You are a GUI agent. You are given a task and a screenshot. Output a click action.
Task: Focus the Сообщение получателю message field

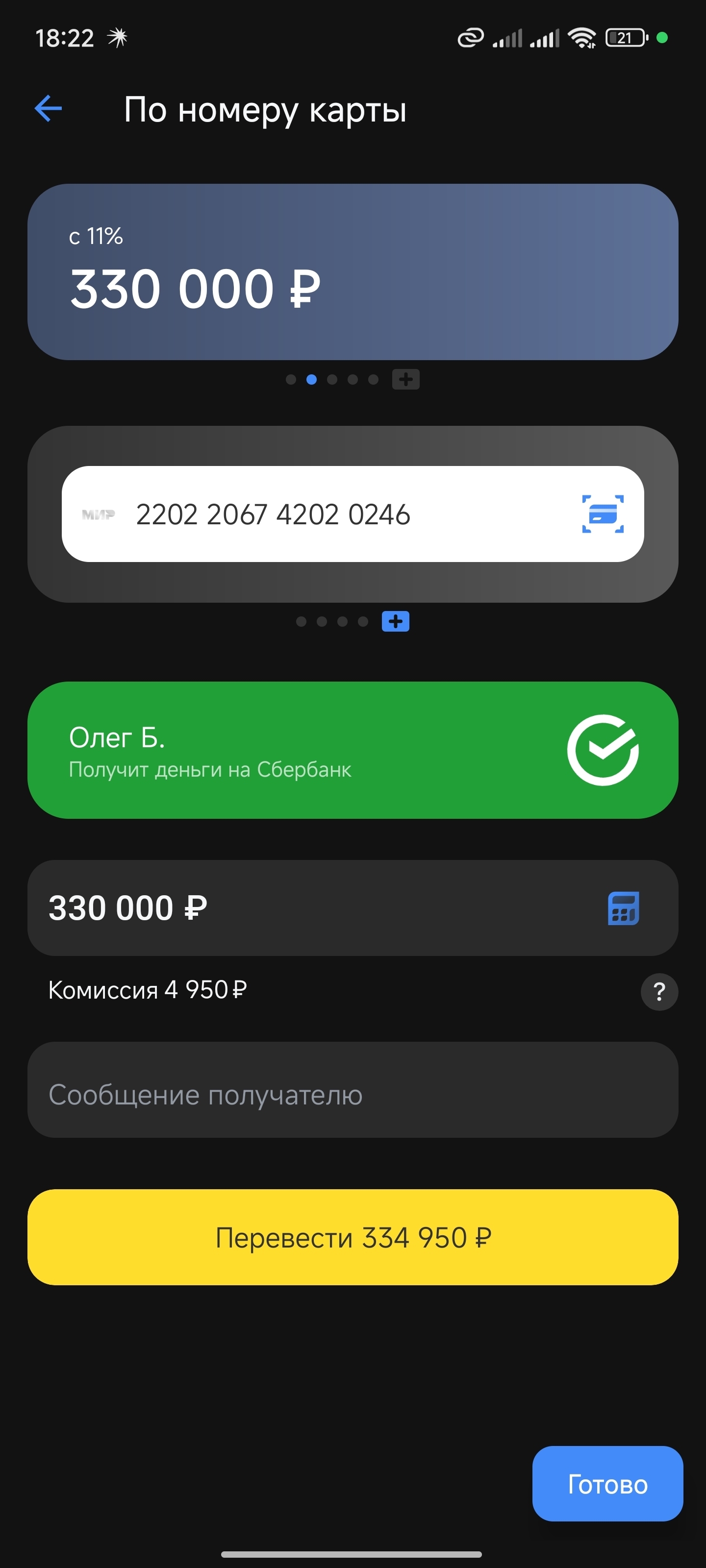tap(353, 1095)
